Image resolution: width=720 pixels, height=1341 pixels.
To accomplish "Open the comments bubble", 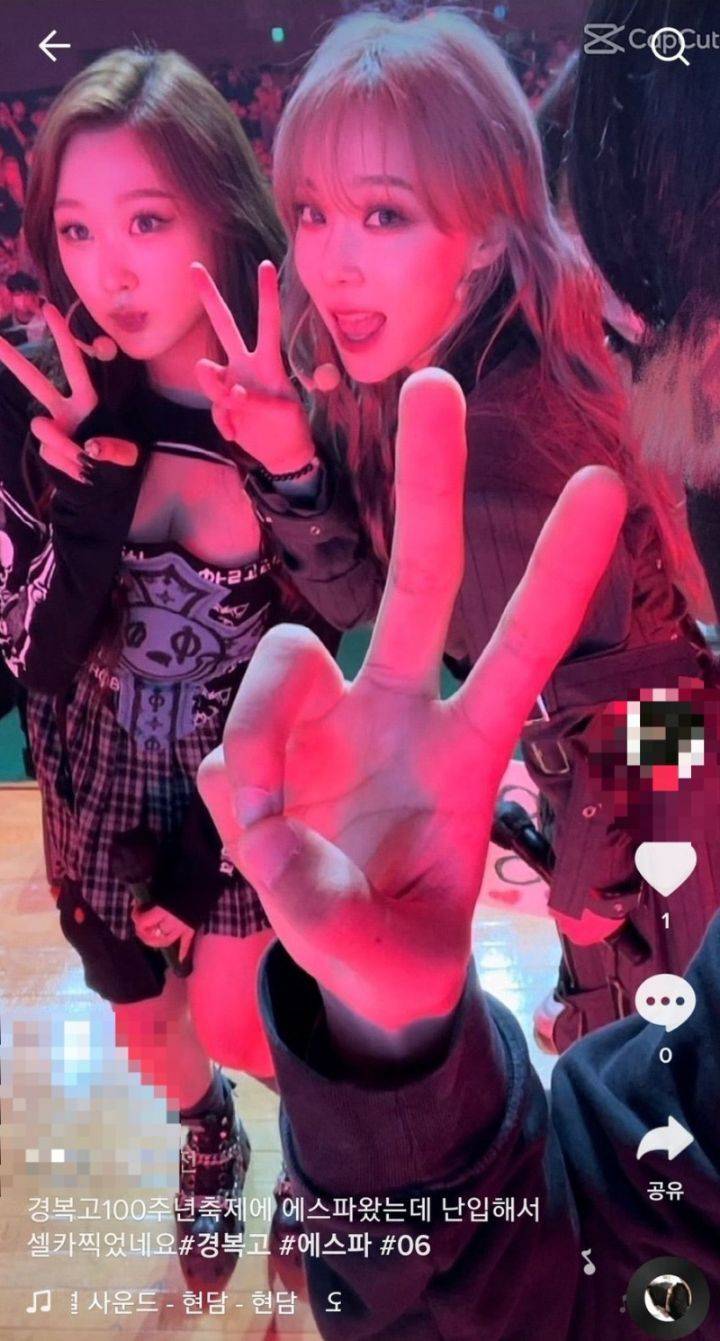I will (665, 1003).
